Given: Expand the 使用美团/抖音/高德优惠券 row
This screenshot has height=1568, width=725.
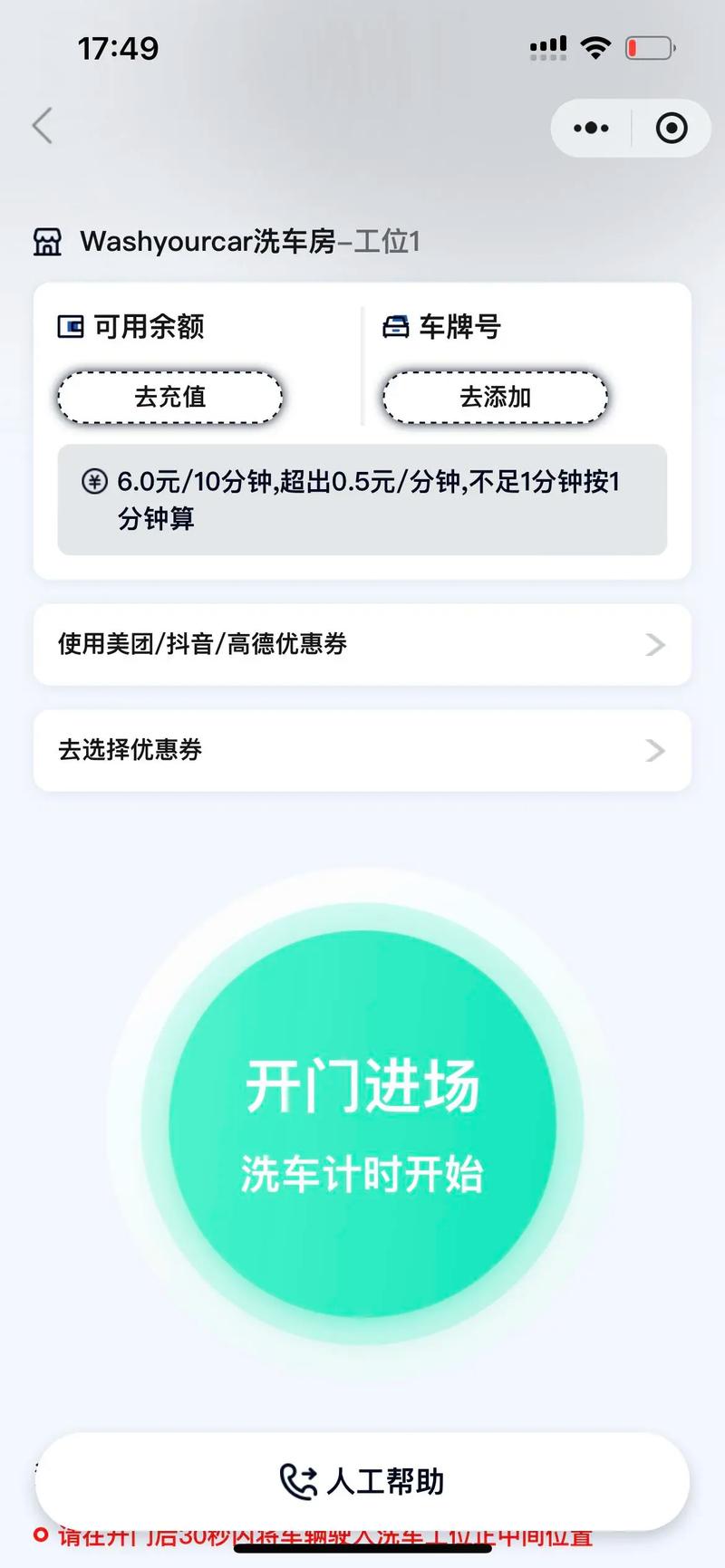Looking at the screenshot, I should point(362,644).
